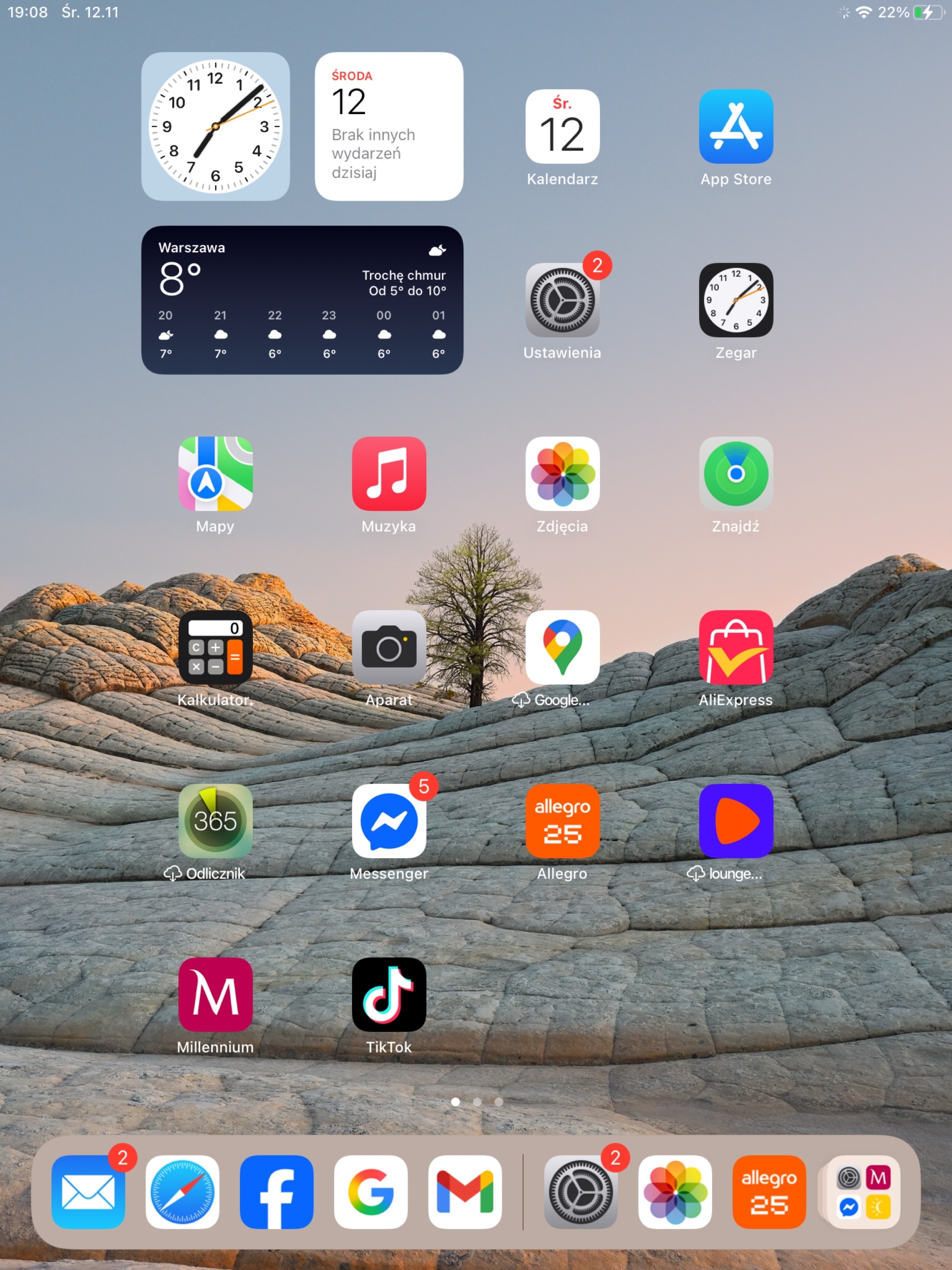Open the App Store app
952x1270 pixels.
point(736,127)
